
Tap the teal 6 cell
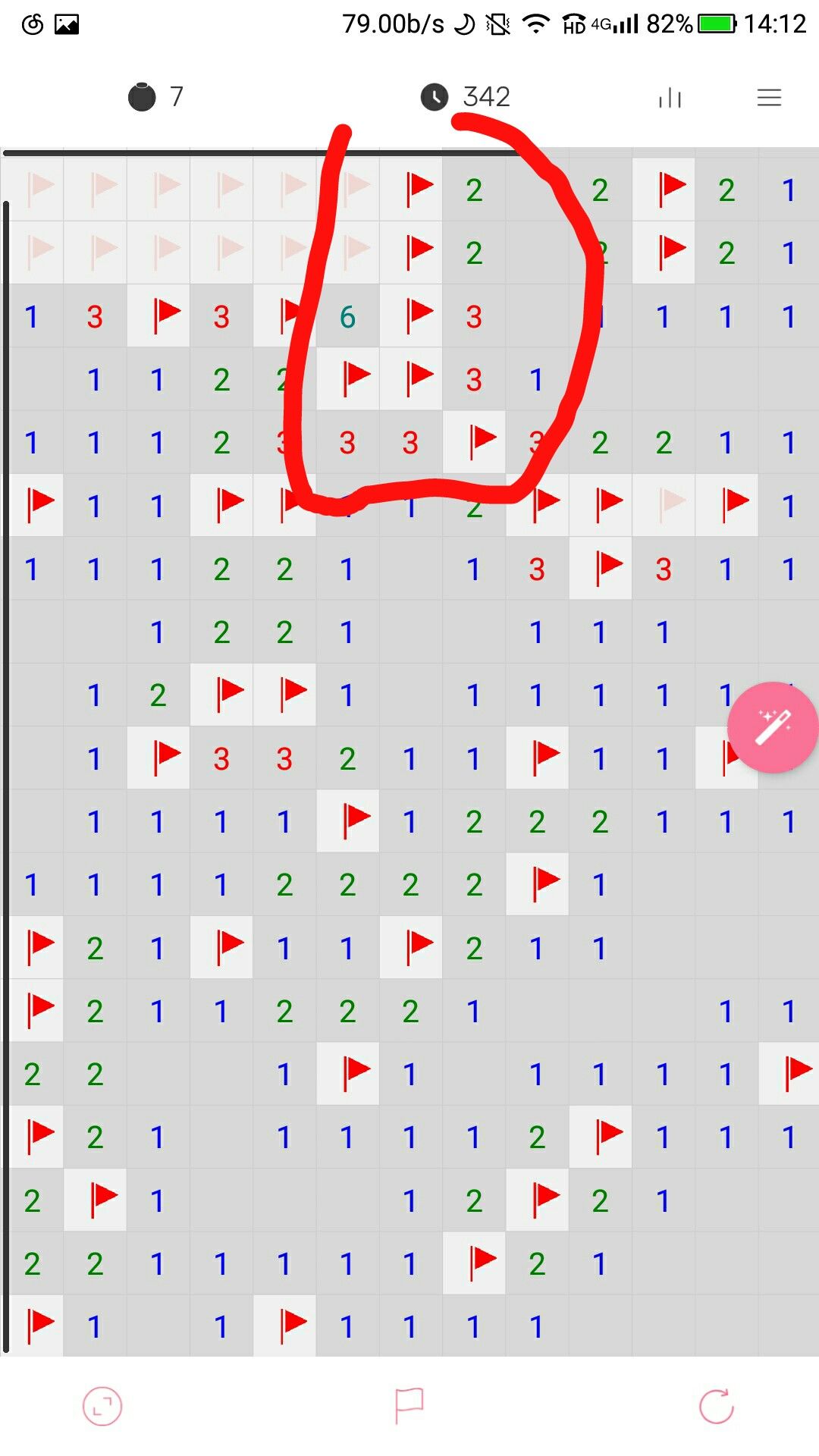pos(347,317)
